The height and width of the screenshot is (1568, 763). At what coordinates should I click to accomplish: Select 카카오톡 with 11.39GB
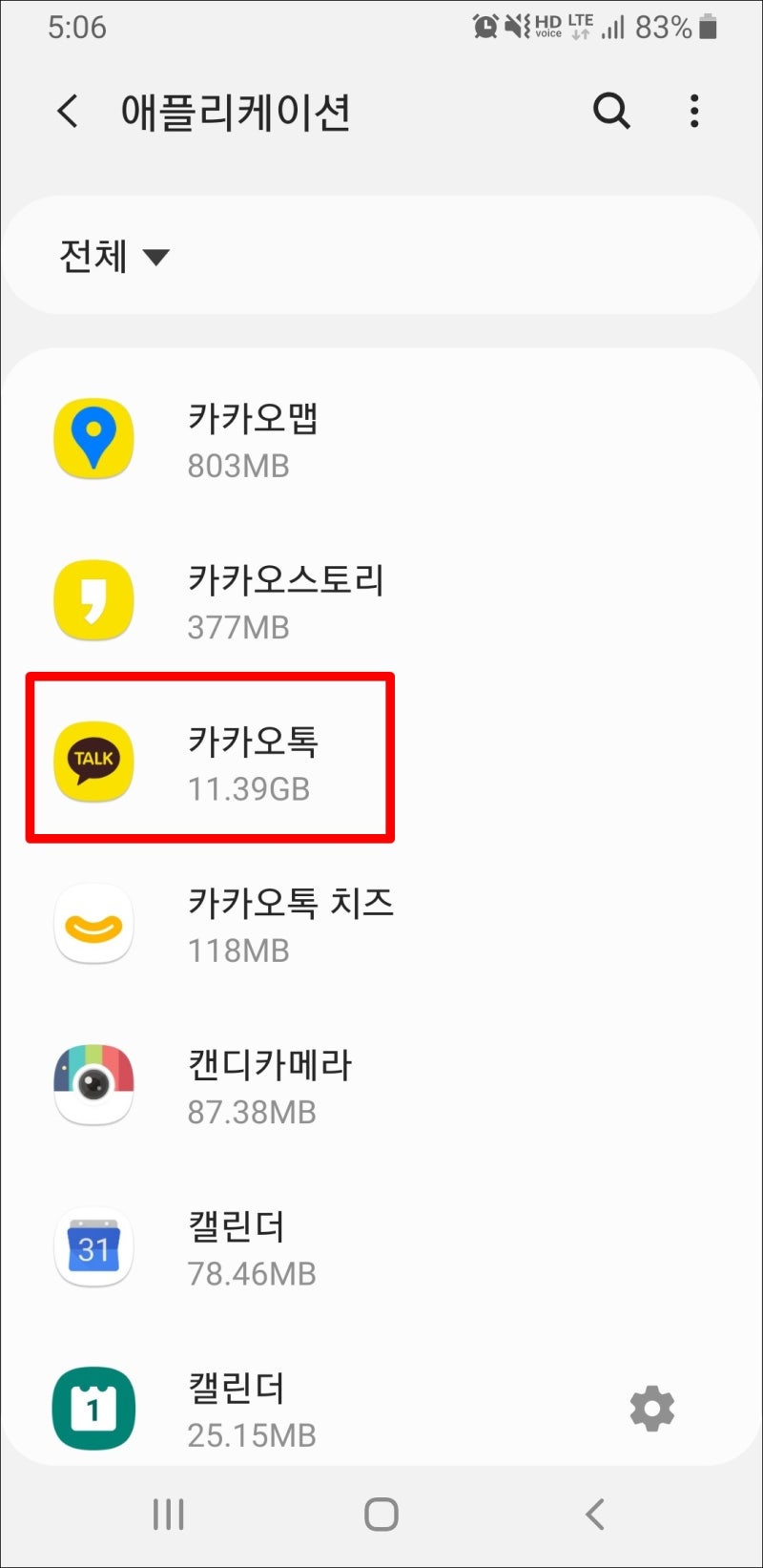(x=381, y=763)
